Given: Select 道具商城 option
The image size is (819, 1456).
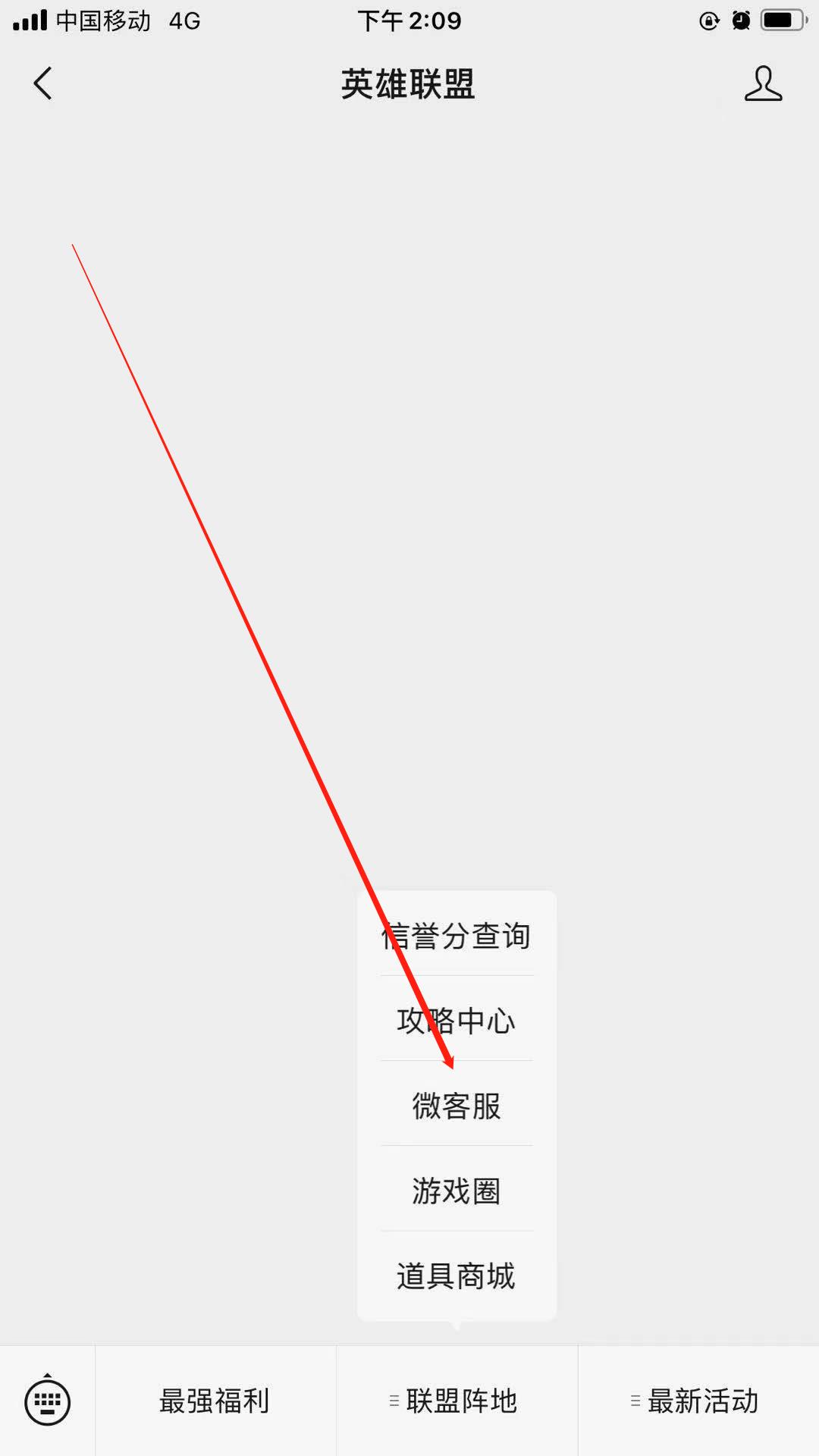Looking at the screenshot, I should click(457, 1276).
